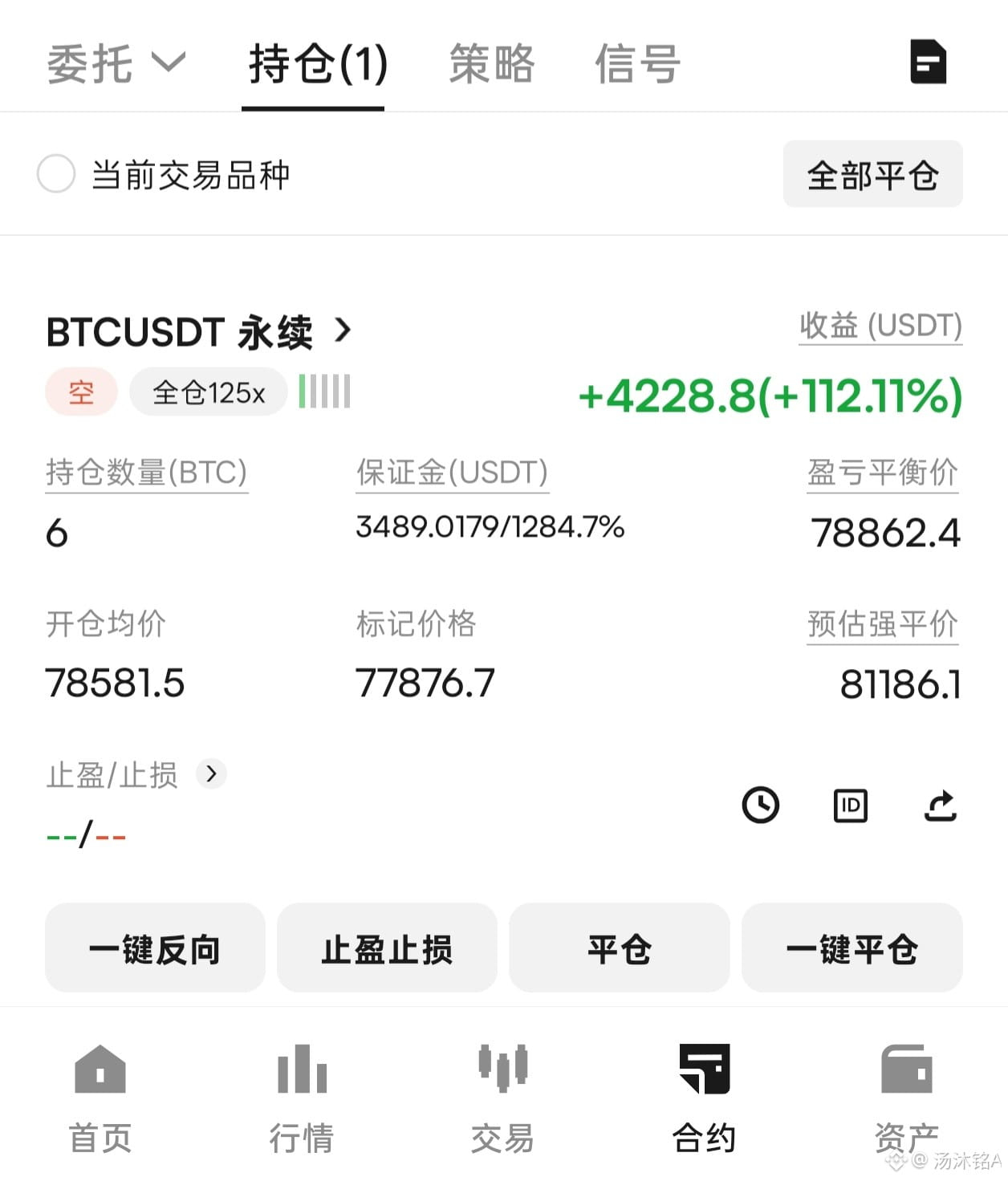Tap the position ID icon
Image resolution: width=1008 pixels, height=1181 pixels.
point(851,805)
